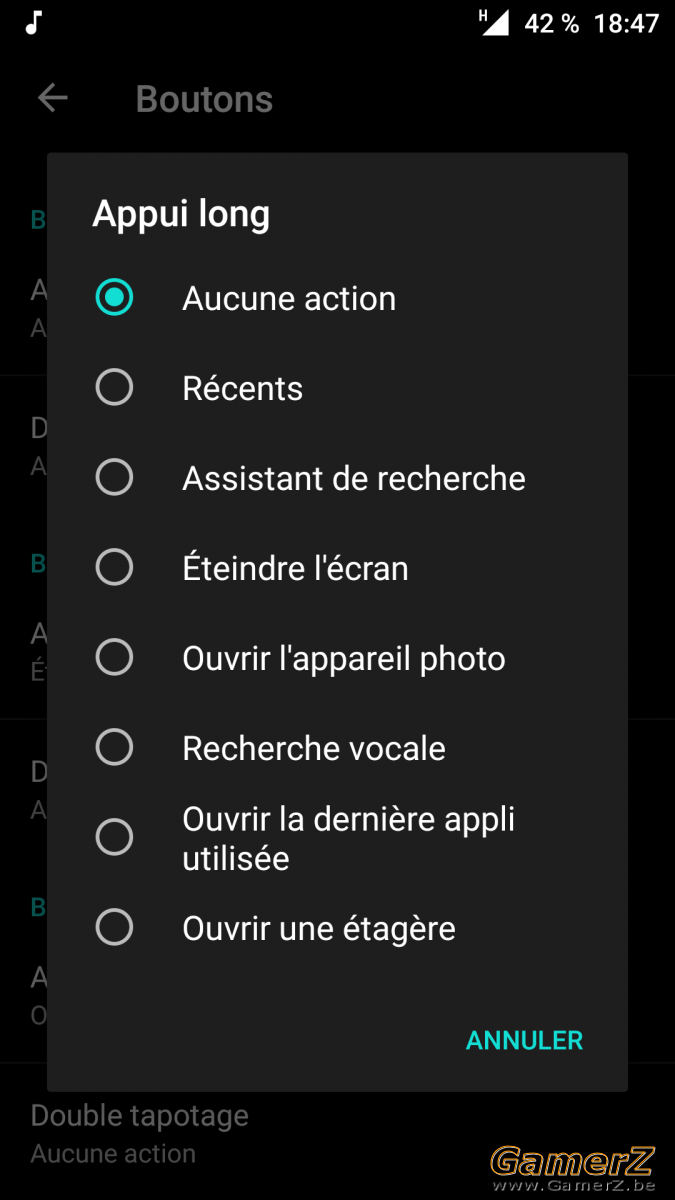Viewport: 675px width, 1200px height.
Task: Choose Récents for long press
Action: [x=337, y=388]
